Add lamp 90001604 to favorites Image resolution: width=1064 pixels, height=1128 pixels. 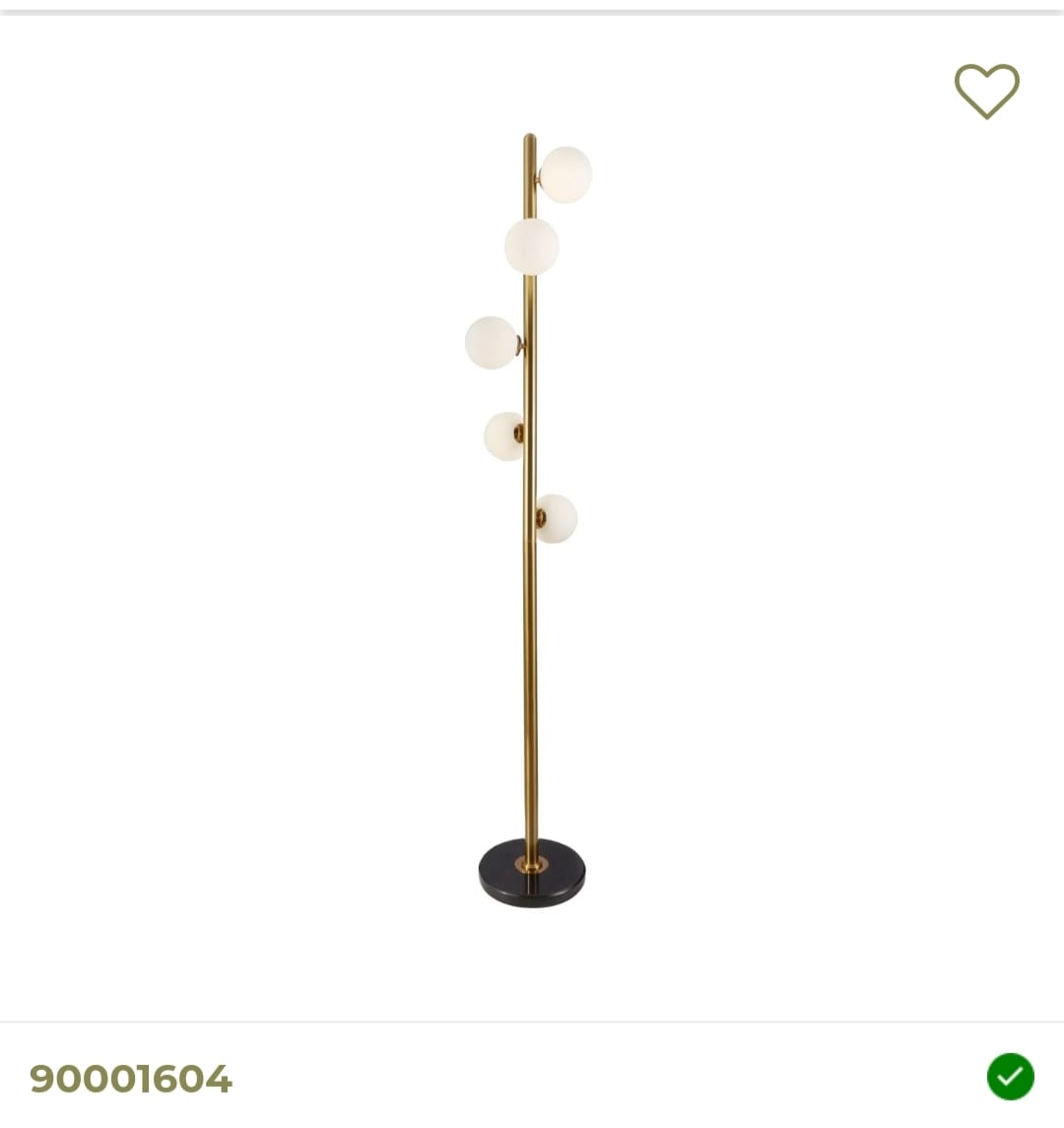(986, 91)
